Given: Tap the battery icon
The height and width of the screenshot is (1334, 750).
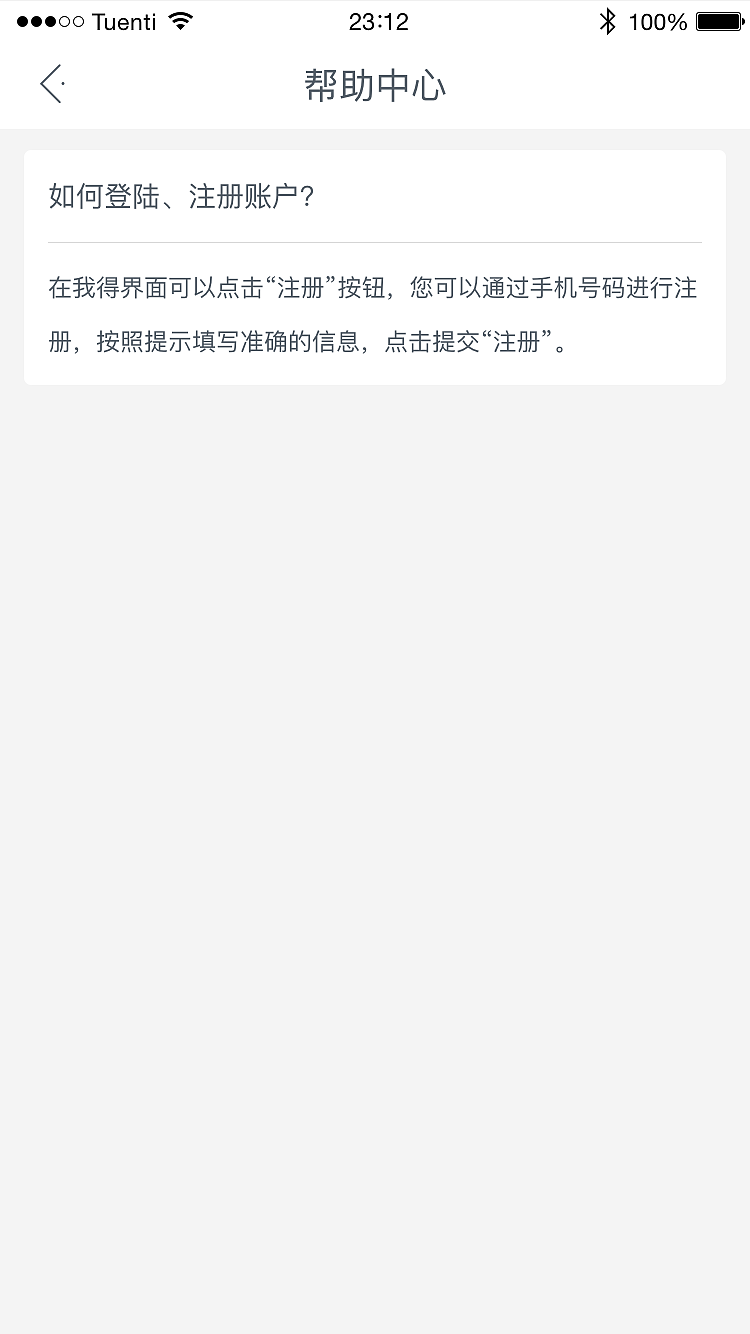Looking at the screenshot, I should coord(716,20).
